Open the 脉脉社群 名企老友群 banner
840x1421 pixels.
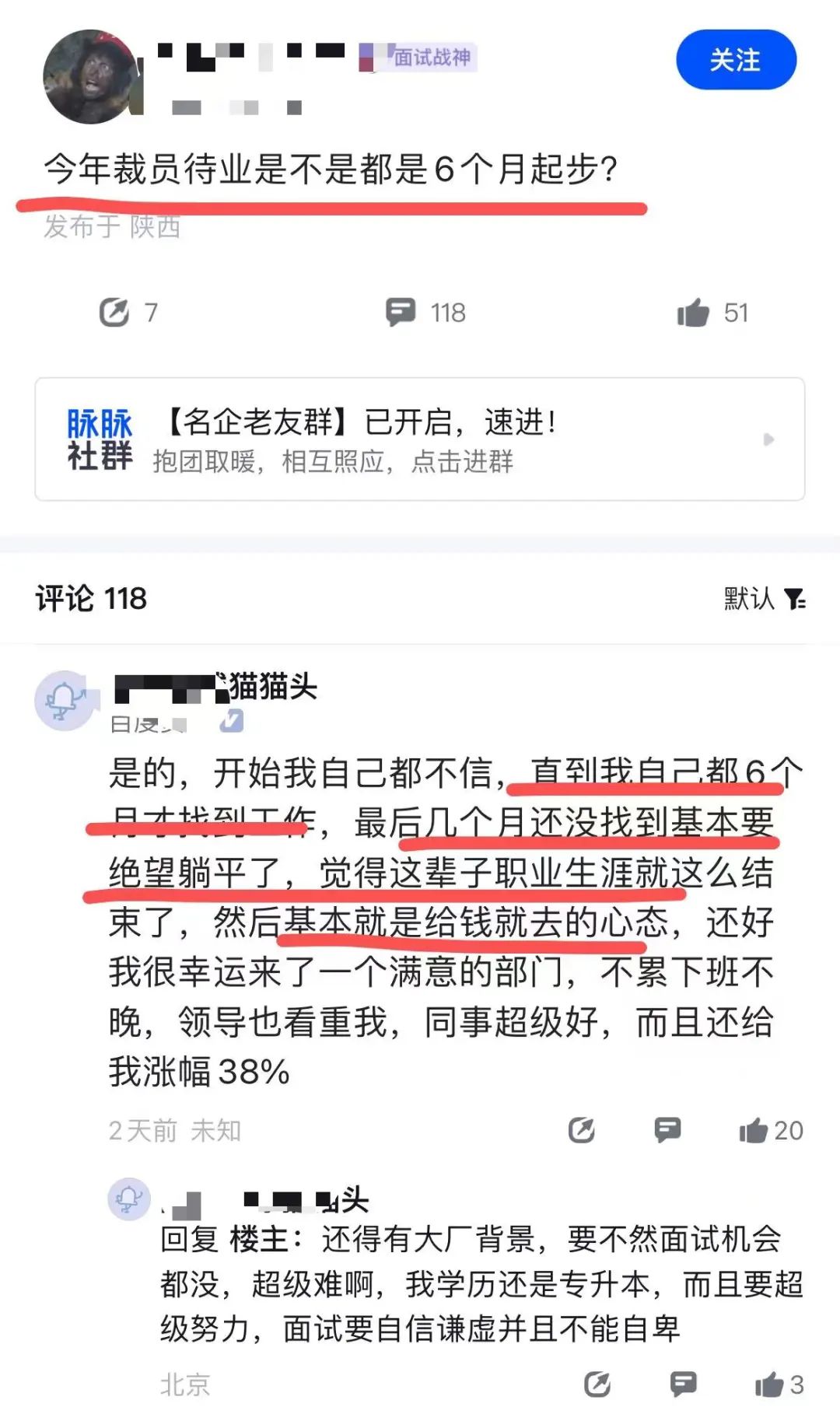[419, 439]
